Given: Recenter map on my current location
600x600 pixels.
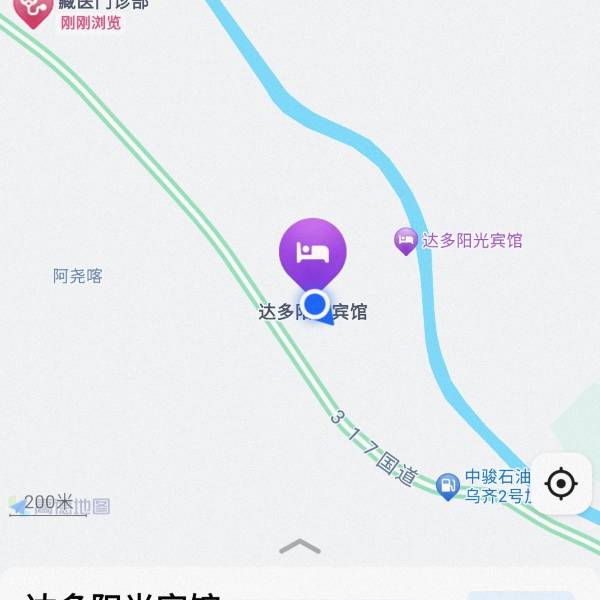Looking at the screenshot, I should coord(561,484).
